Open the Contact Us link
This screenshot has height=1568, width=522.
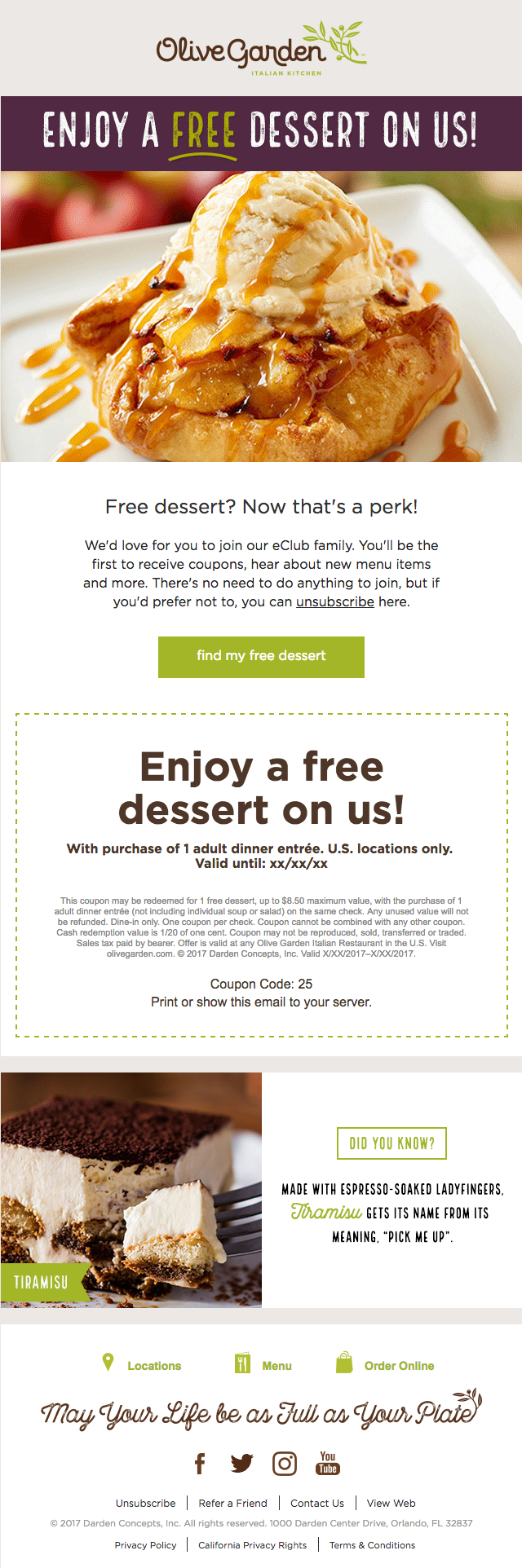click(317, 1504)
